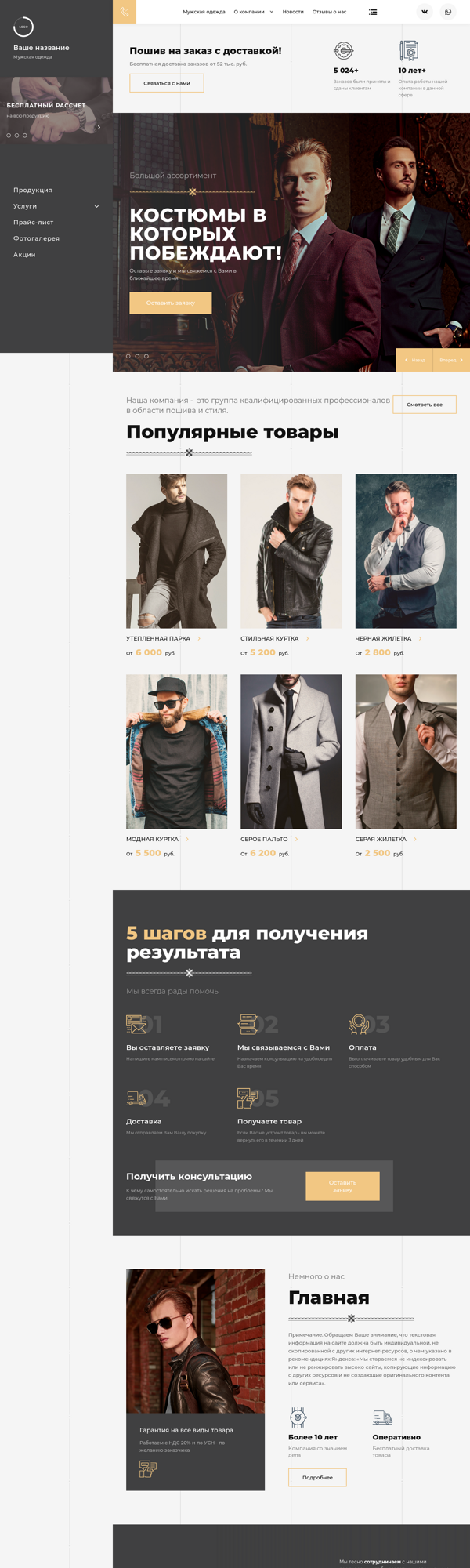Tap the Связаться с нами button
Screen dimensions: 470x1568
[167, 83]
